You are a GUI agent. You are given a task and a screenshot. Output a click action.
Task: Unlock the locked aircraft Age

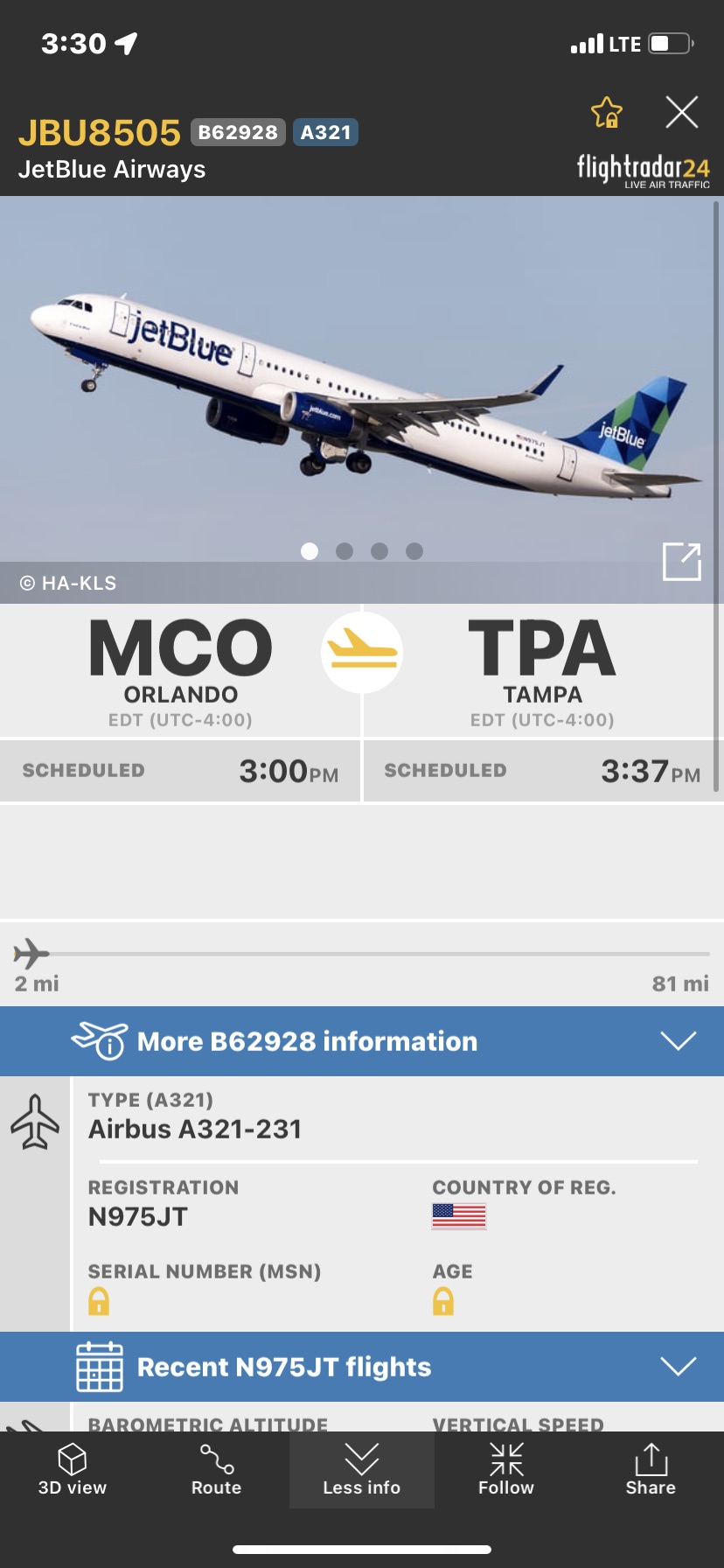[443, 1302]
